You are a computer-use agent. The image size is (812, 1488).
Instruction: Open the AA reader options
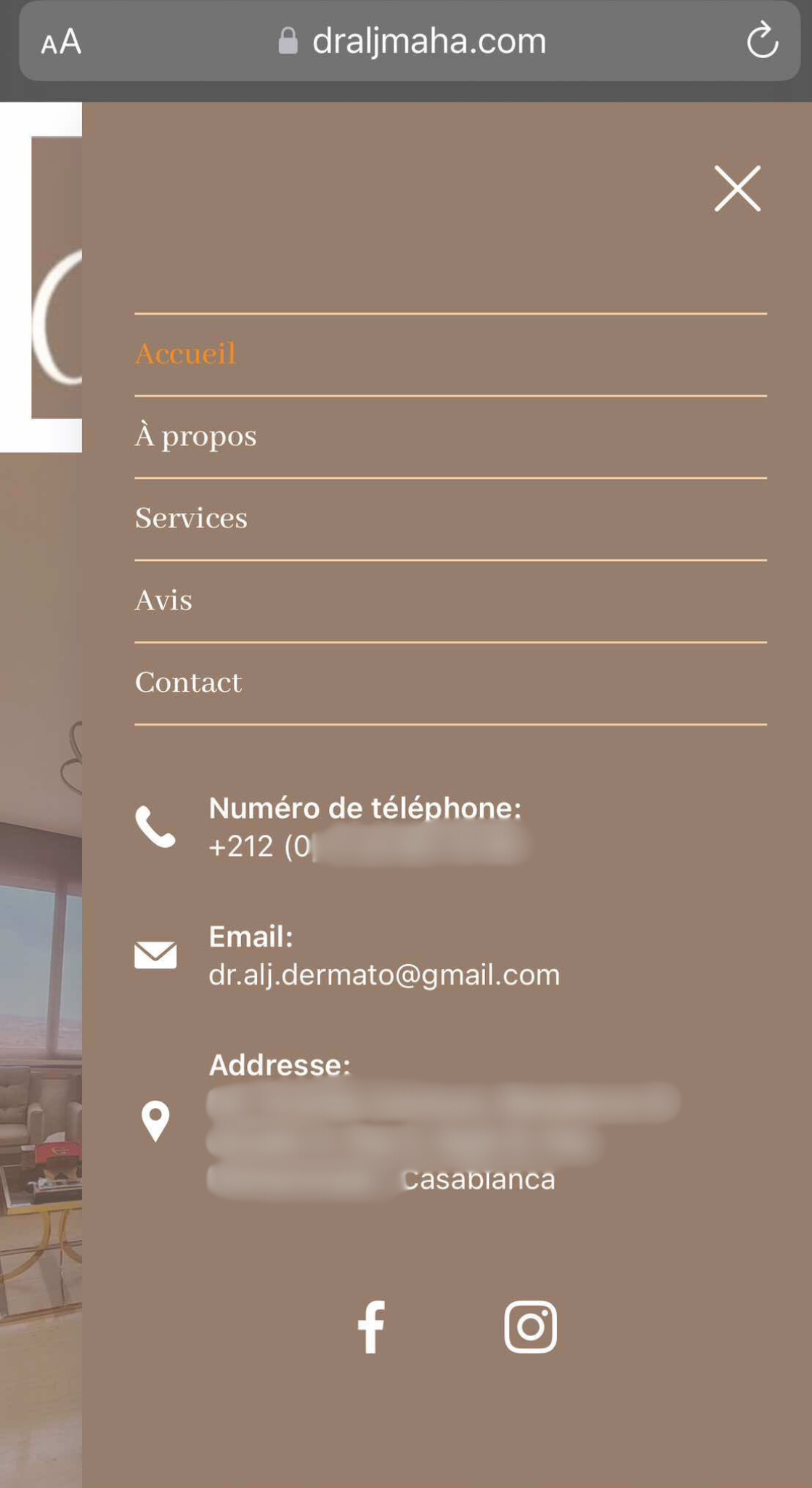61,41
